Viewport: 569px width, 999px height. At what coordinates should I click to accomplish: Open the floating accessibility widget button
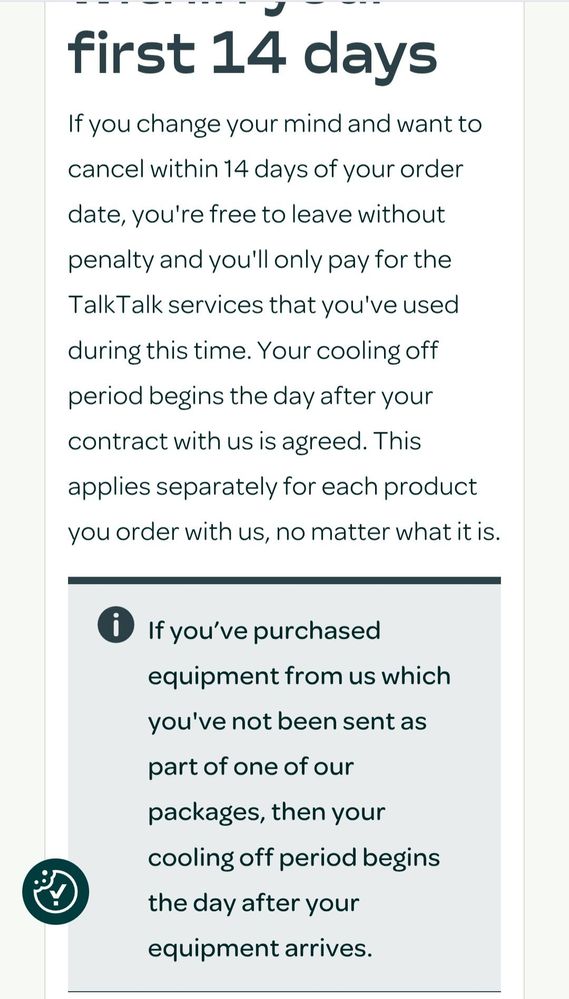(55, 891)
